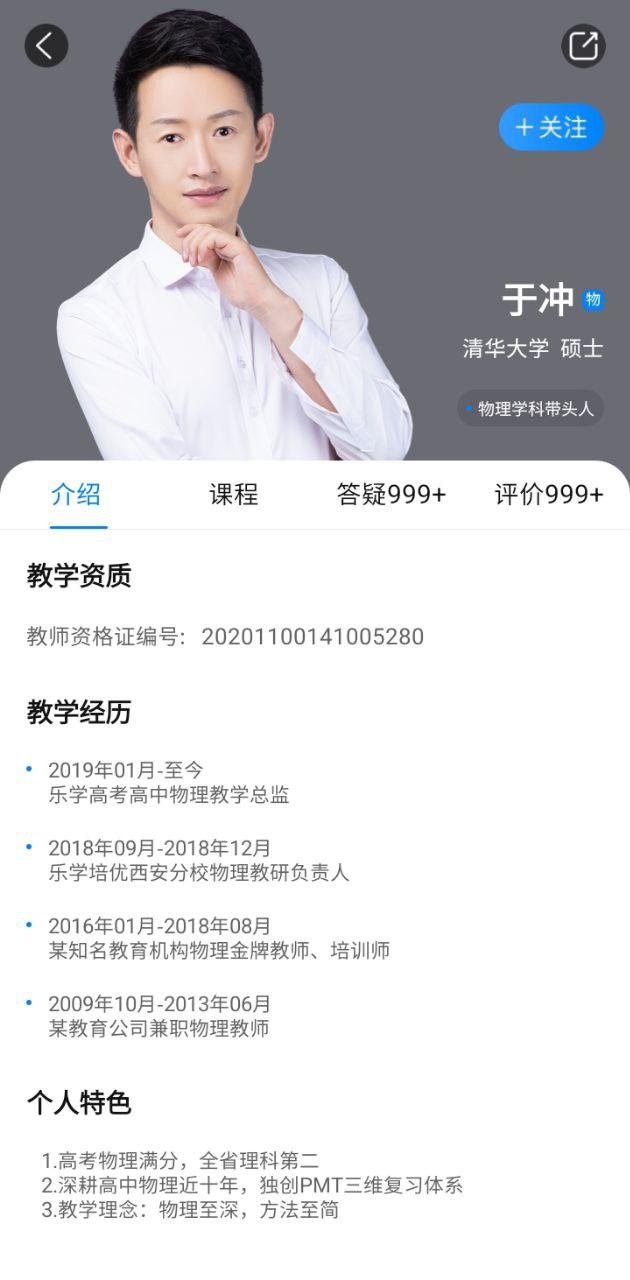The width and height of the screenshot is (630, 1280).
Task: Open the 课程 tab
Action: pyautogui.click(x=233, y=494)
